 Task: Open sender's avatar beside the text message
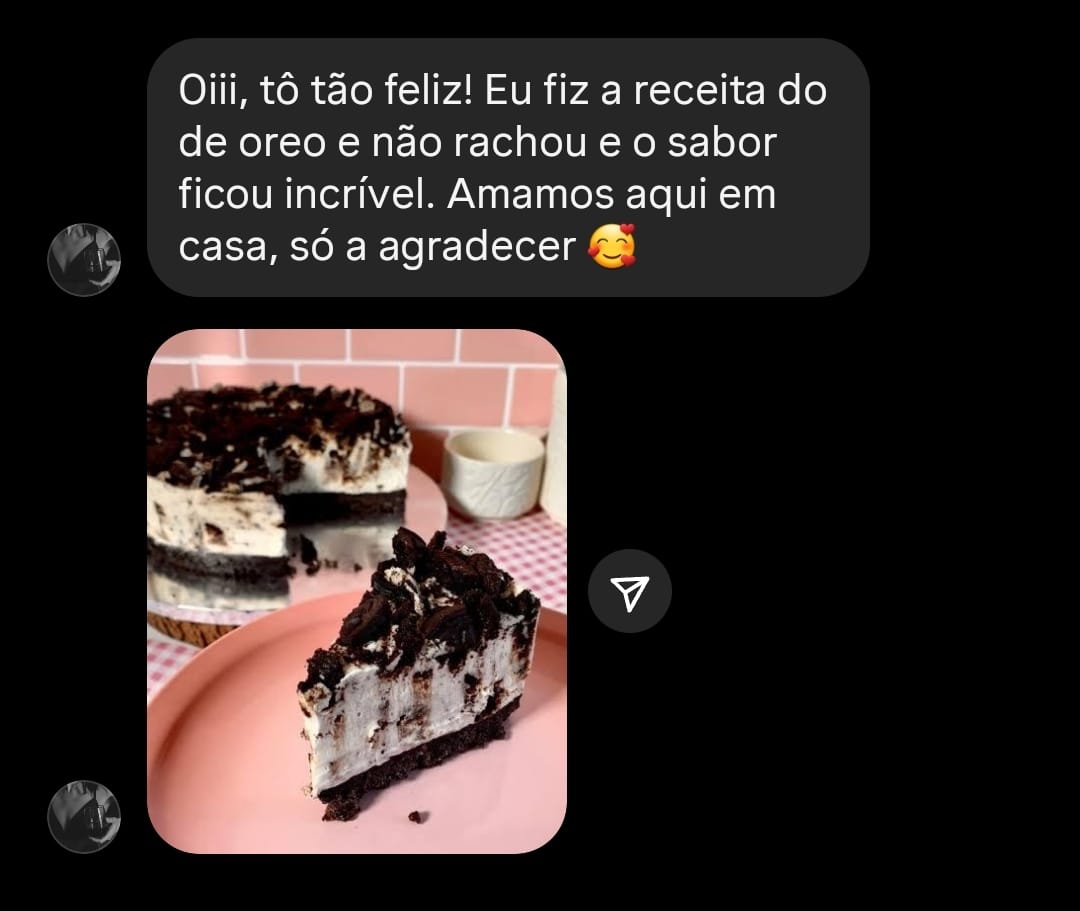click(84, 260)
